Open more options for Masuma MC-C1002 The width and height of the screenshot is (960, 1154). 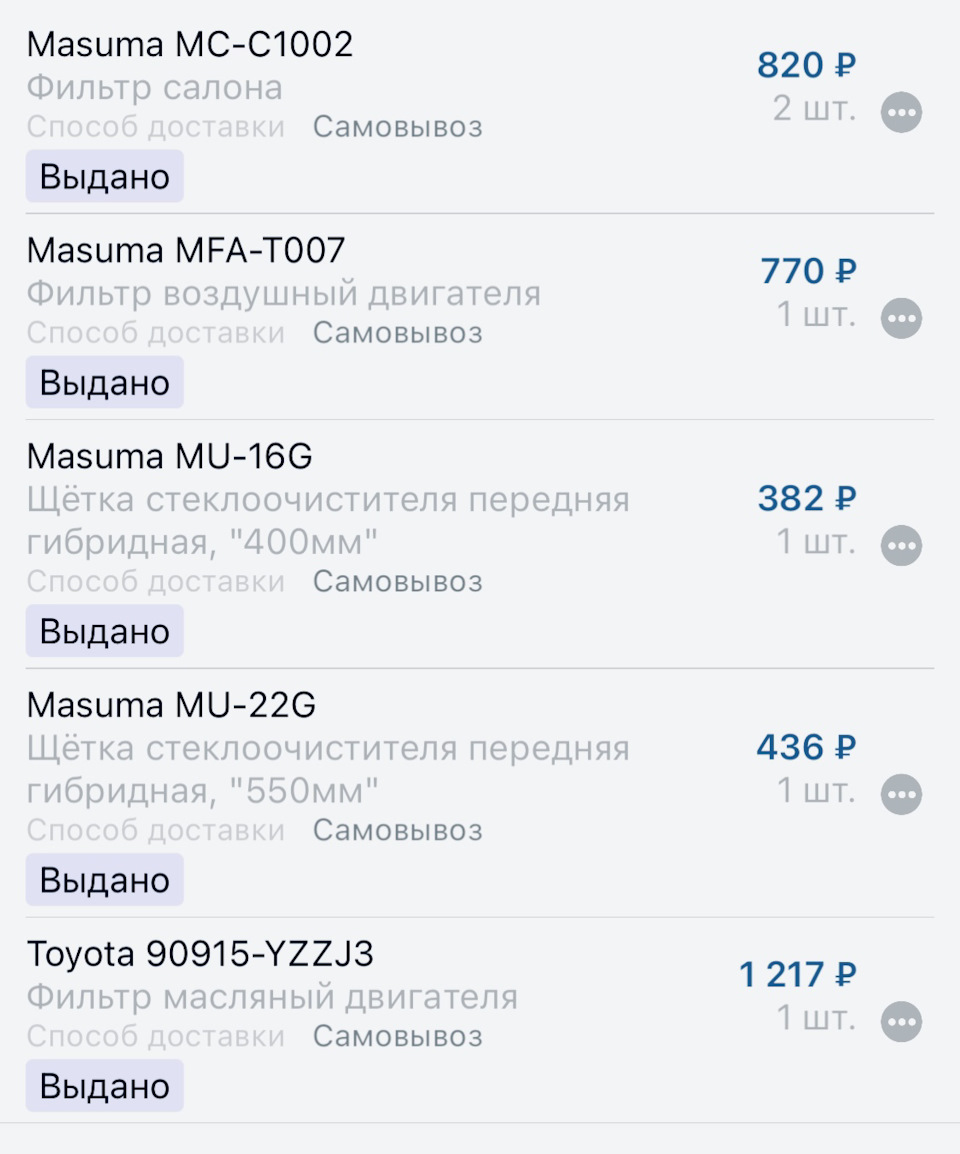coord(901,113)
